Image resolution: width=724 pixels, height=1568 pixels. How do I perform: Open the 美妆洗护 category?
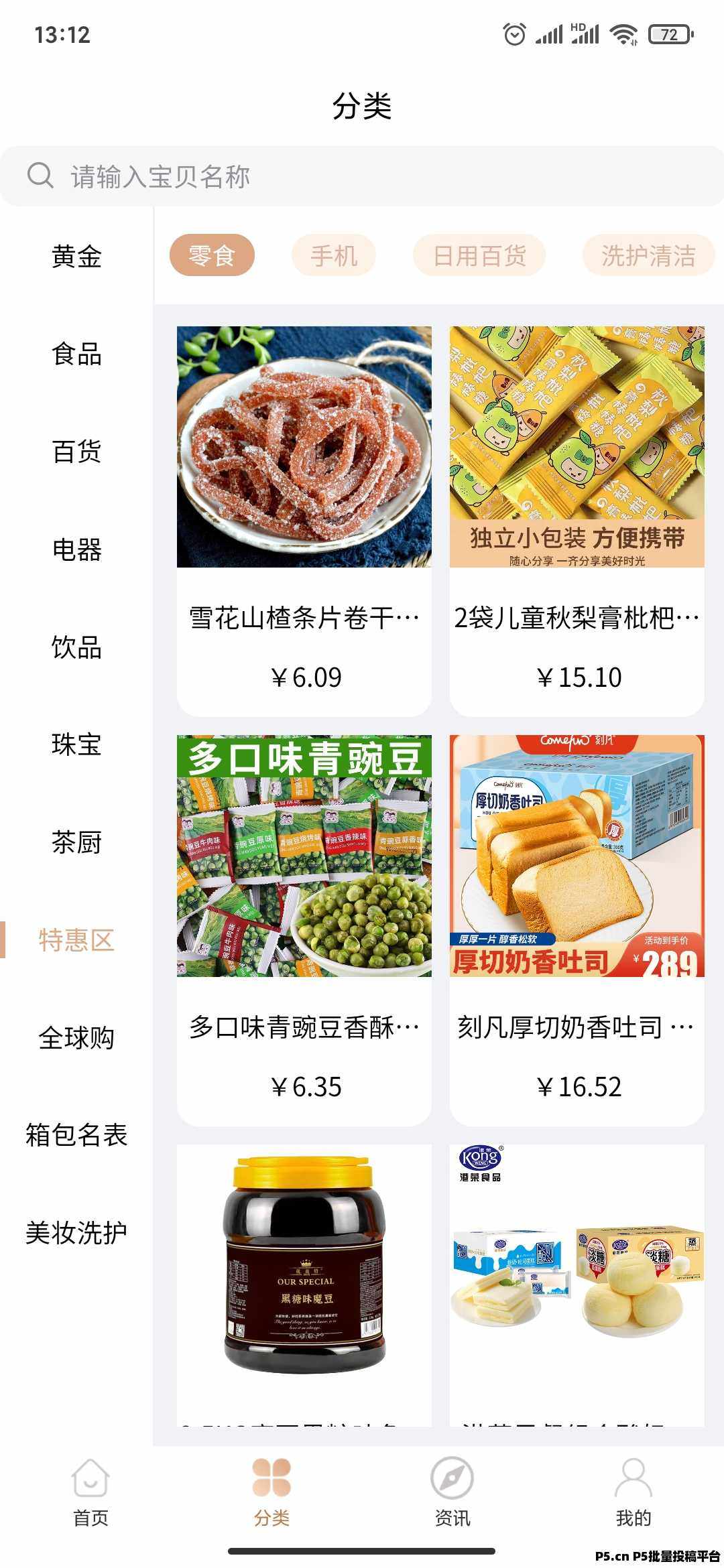coord(76,1233)
